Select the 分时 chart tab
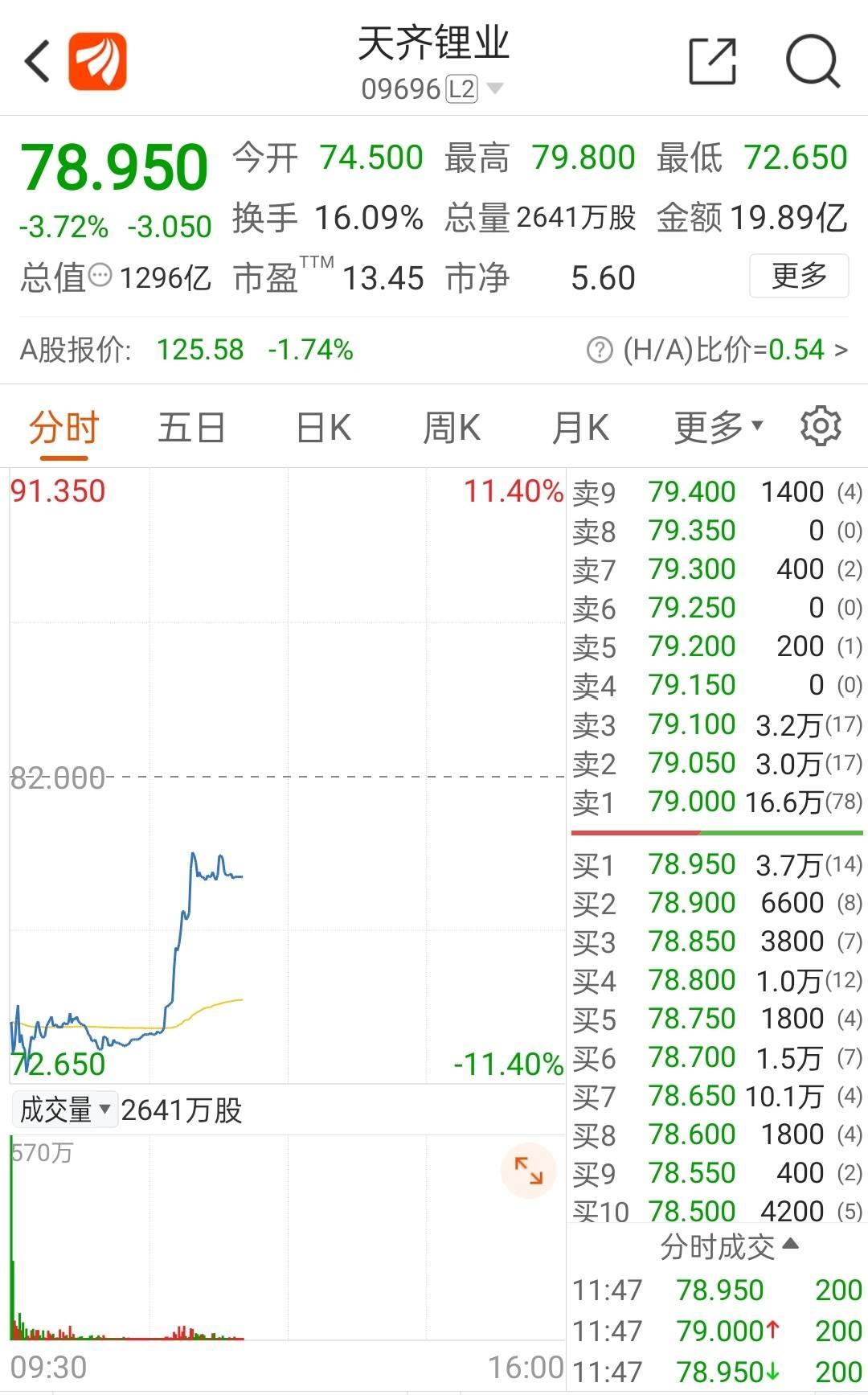This screenshot has width=868, height=1395. [x=63, y=428]
